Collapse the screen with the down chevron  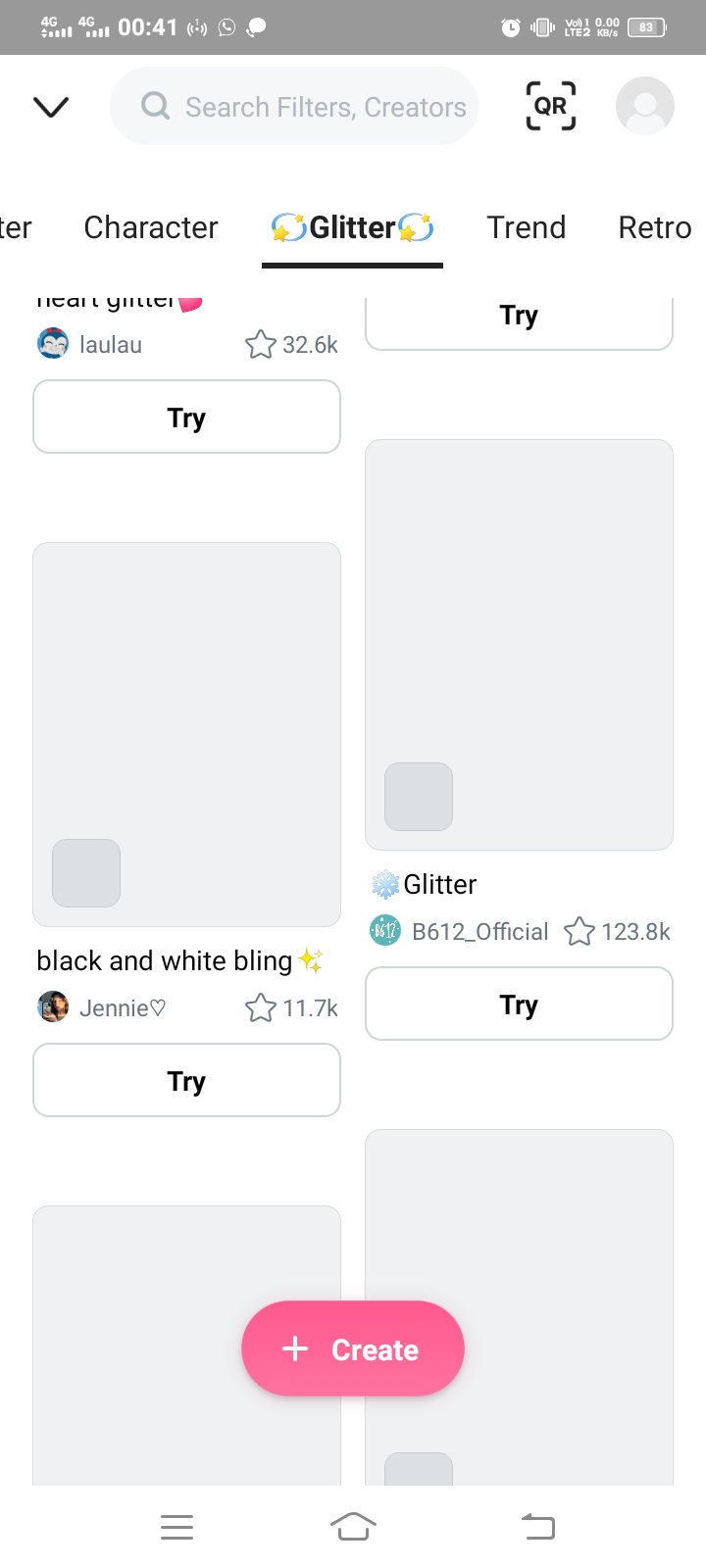tap(51, 106)
